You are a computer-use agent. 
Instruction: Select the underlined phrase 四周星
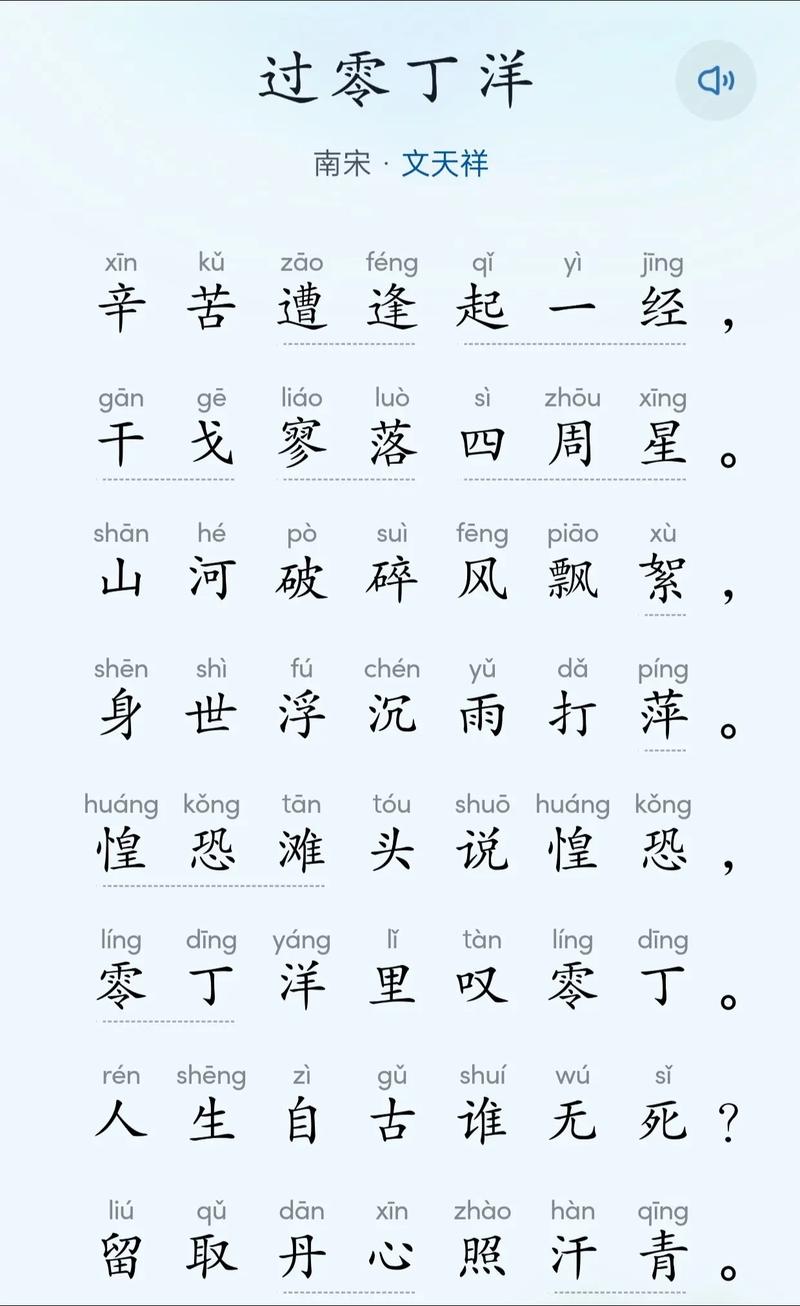pos(573,443)
